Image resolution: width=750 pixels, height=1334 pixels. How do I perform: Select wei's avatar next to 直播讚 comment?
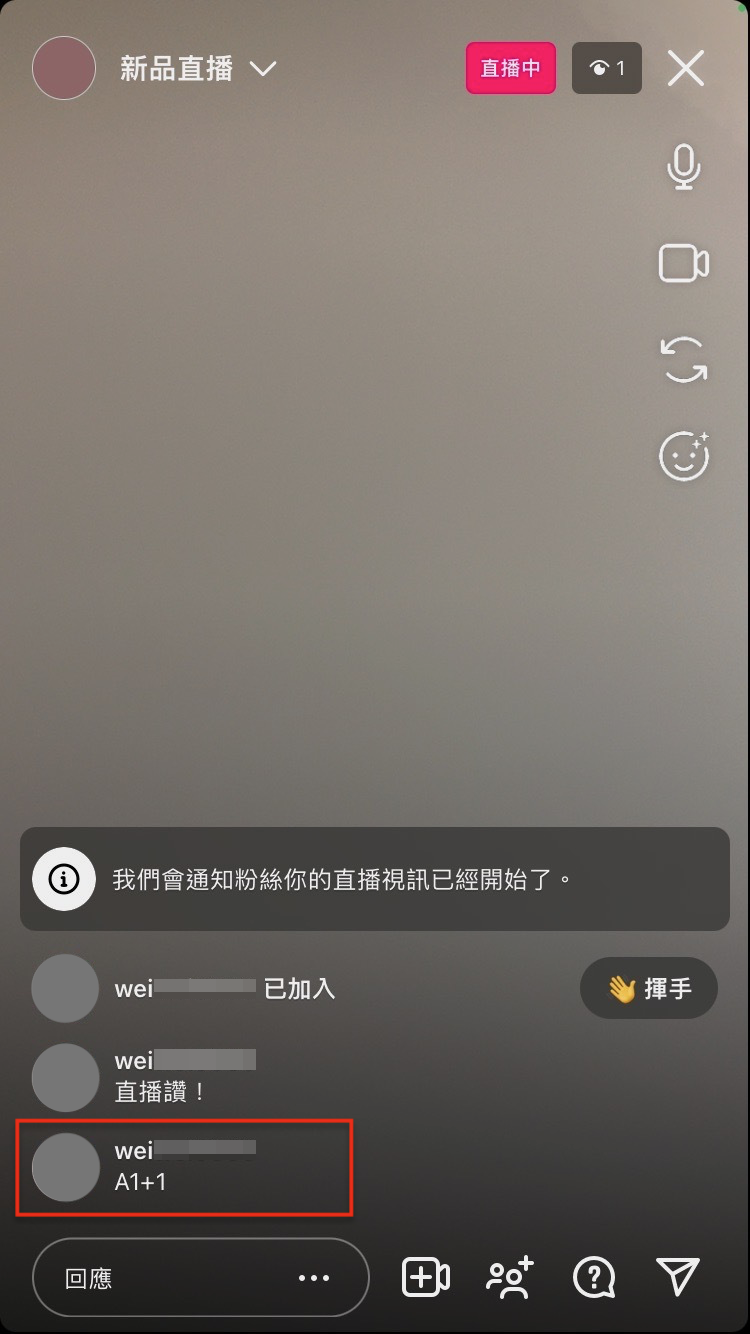pyautogui.click(x=65, y=1077)
